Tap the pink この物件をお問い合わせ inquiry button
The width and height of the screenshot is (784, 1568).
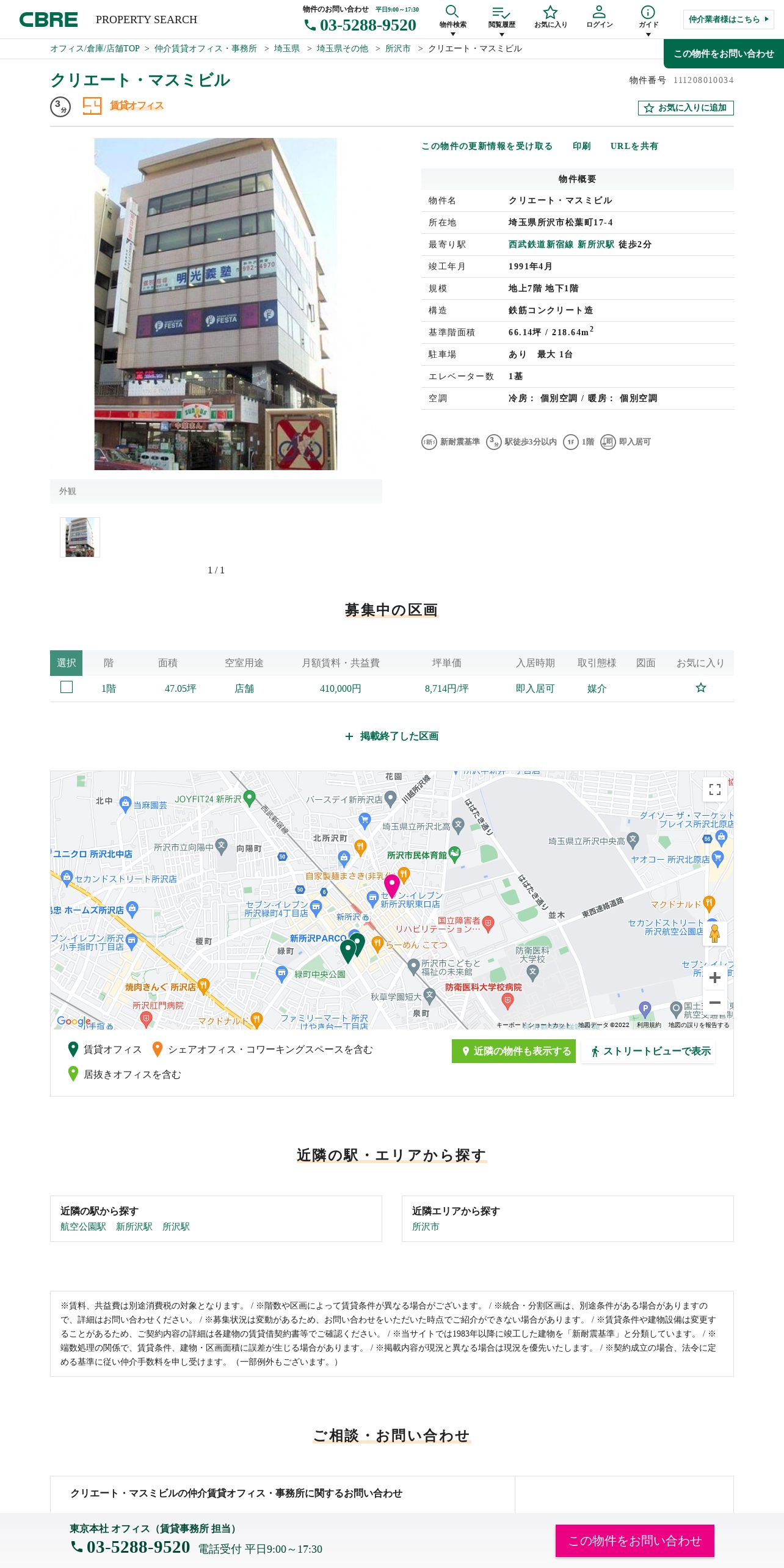634,1541
